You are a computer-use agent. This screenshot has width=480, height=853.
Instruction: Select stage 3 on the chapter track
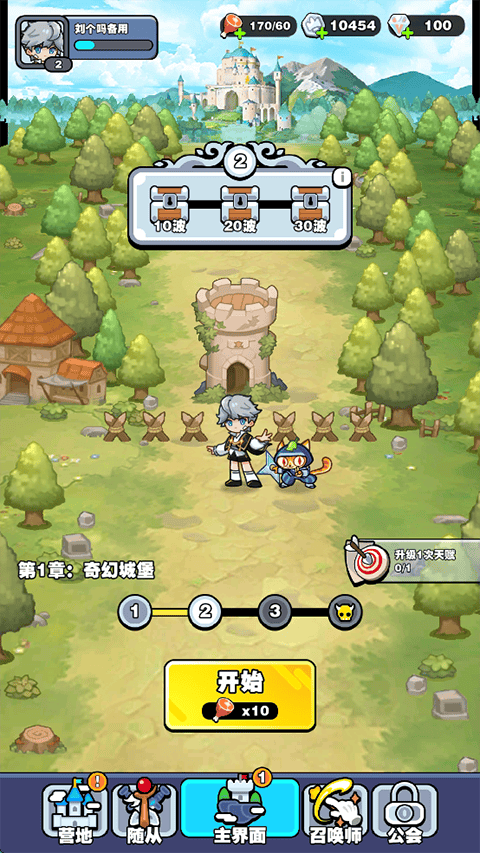pos(275,612)
